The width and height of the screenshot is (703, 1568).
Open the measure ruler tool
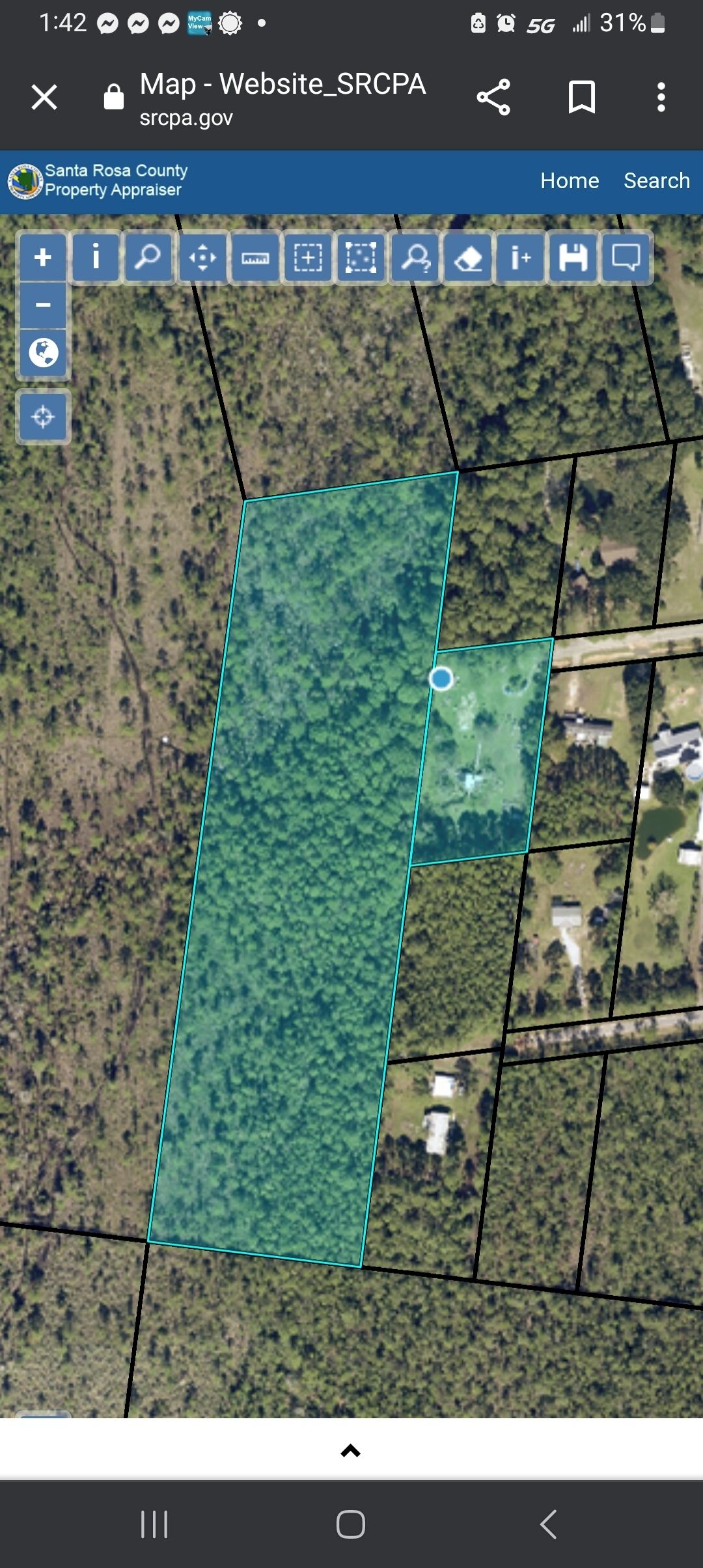coord(255,257)
